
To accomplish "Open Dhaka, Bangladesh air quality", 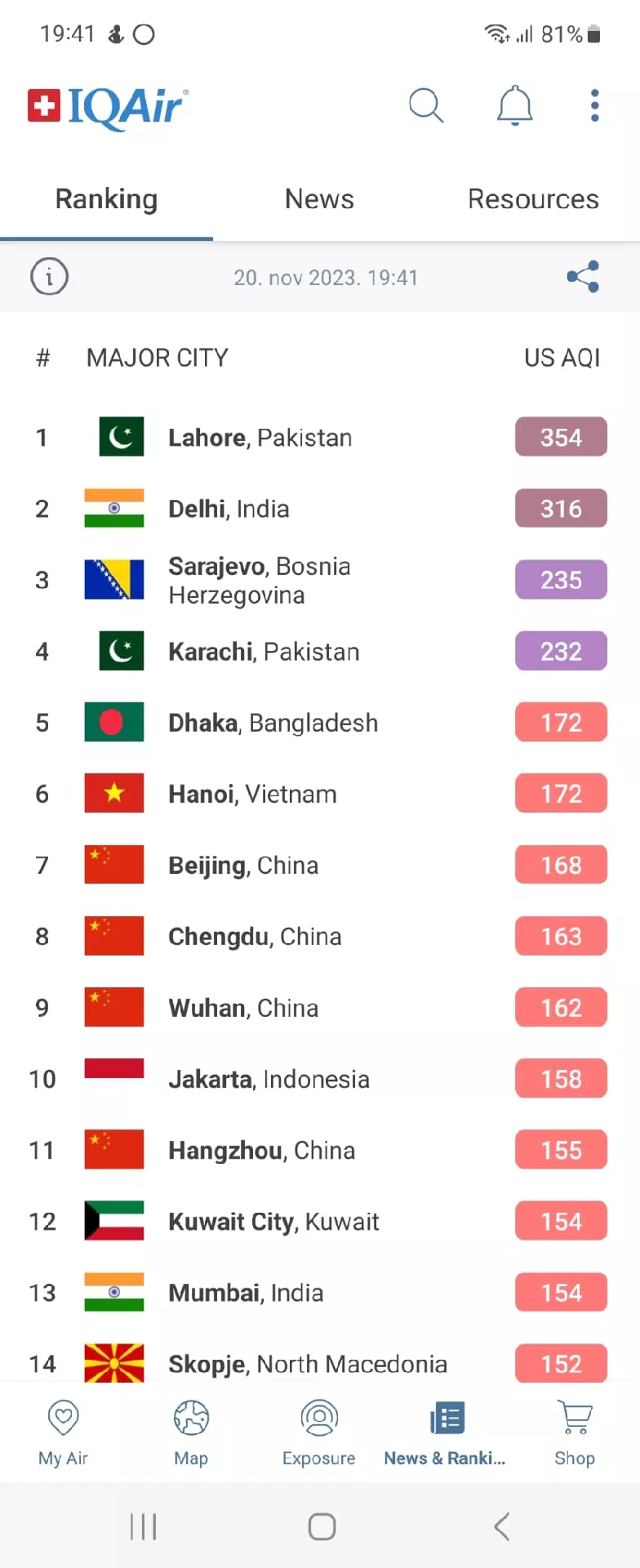I will [x=273, y=723].
